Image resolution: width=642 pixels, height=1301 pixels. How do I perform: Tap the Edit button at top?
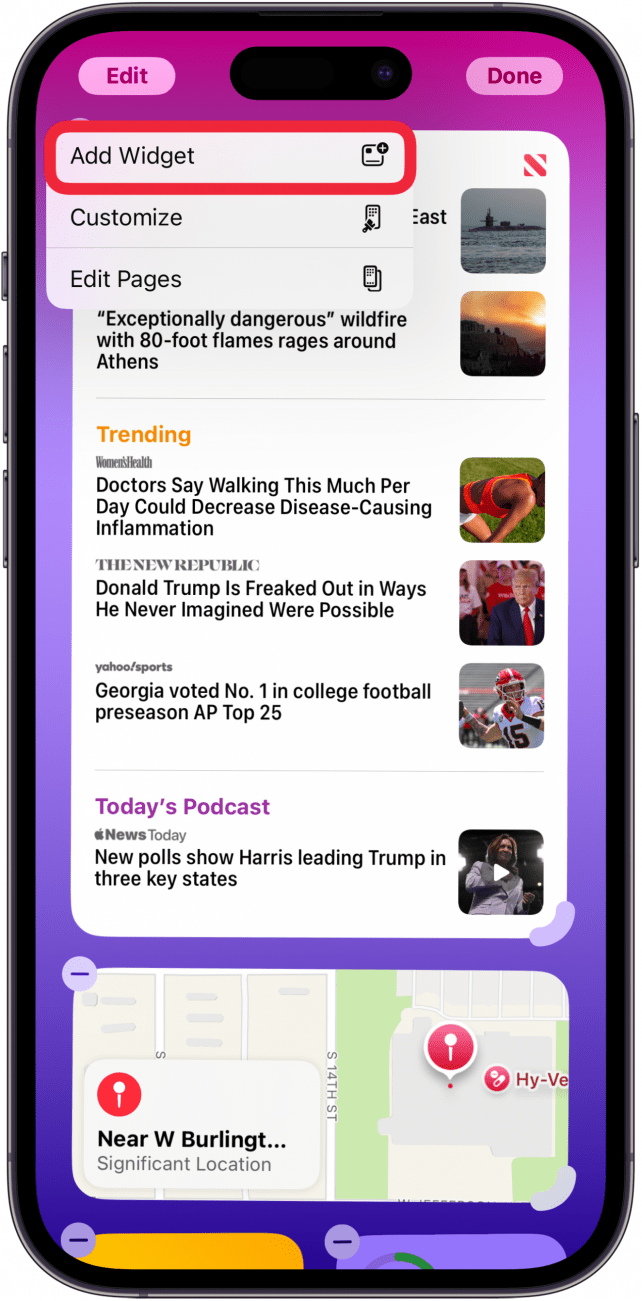[127, 76]
